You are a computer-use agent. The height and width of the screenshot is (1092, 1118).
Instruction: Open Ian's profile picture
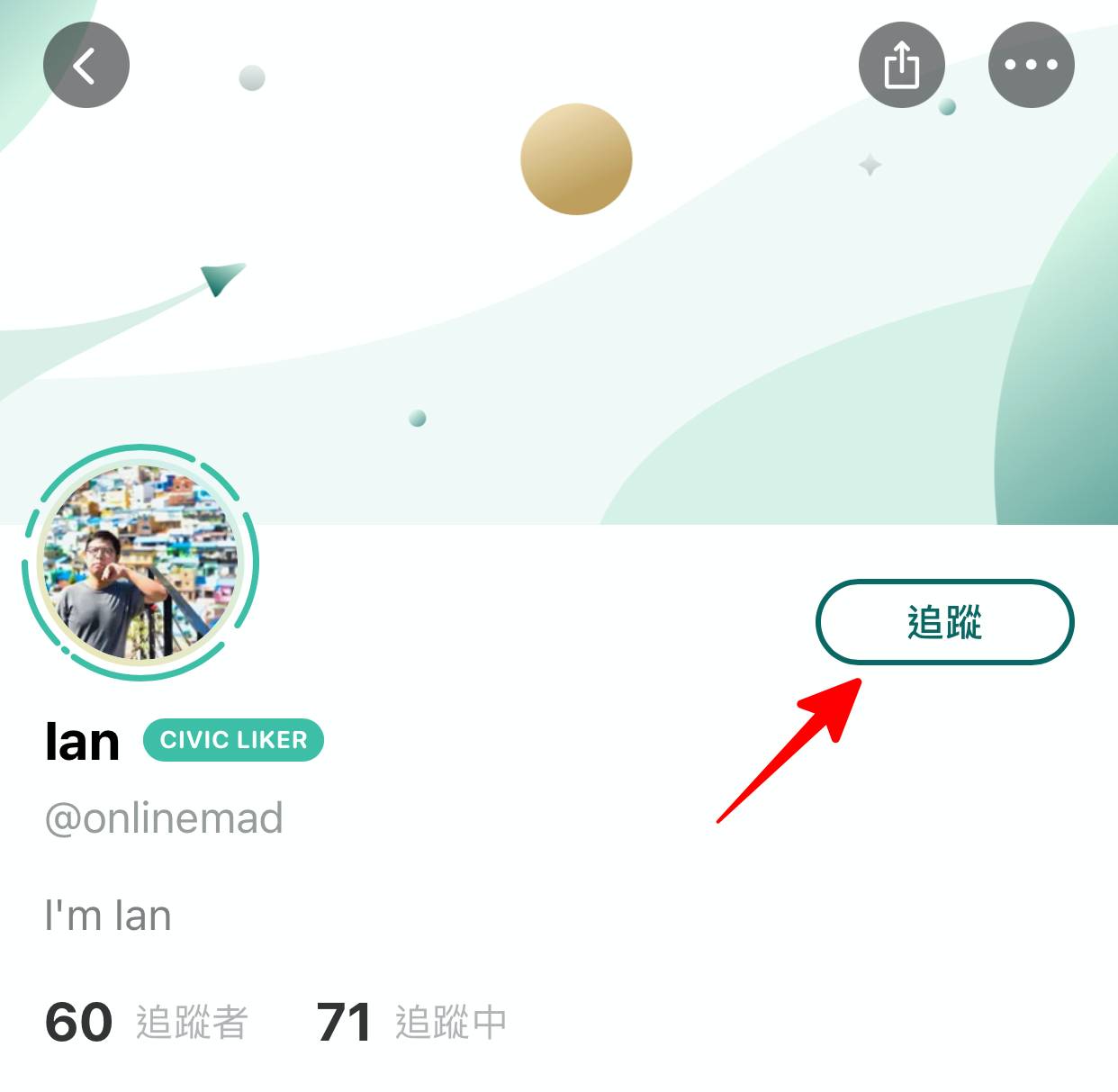140,563
